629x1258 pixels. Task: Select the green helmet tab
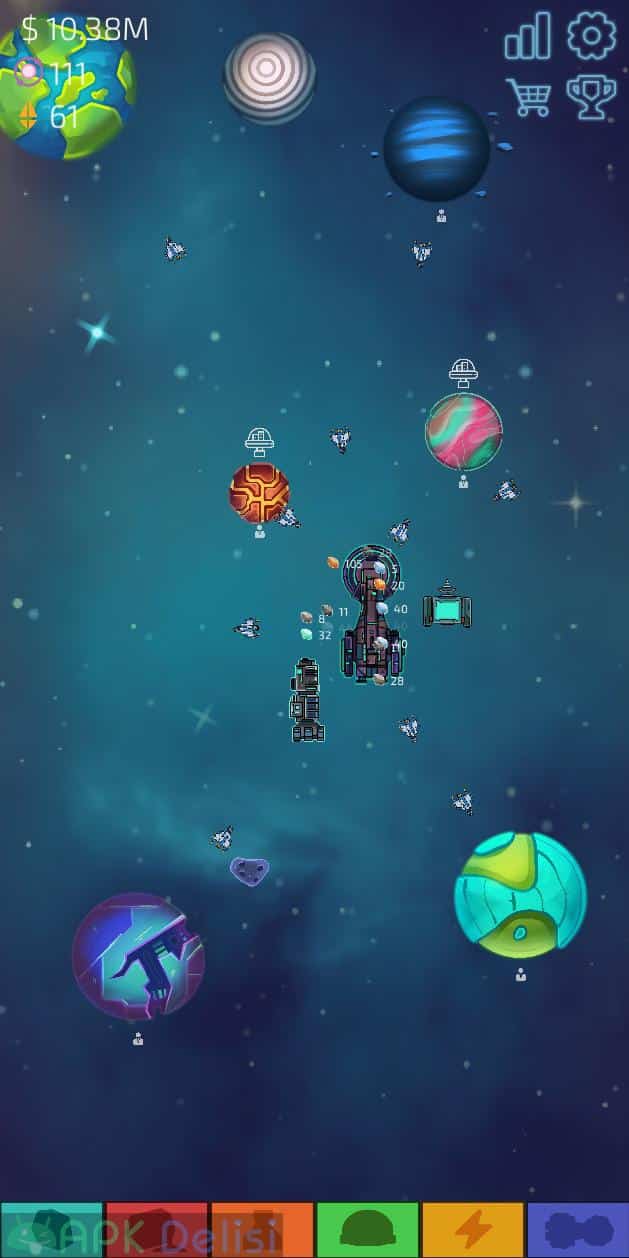click(x=366, y=1229)
